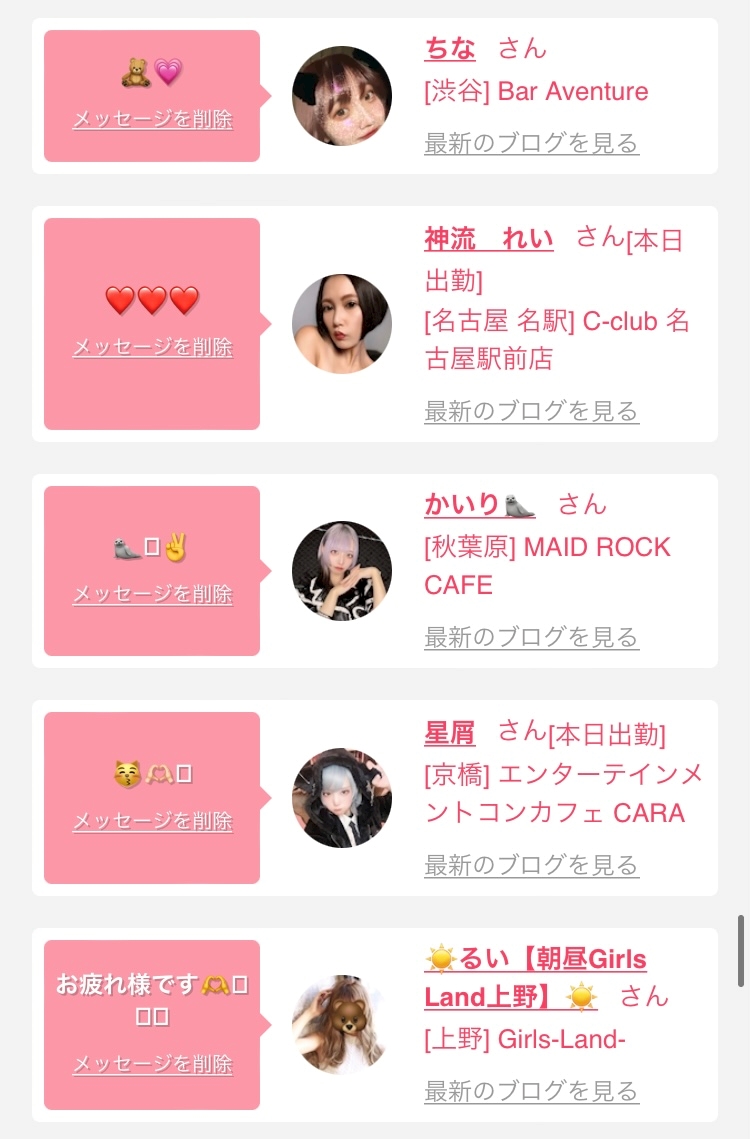View ちな's latest blog

click(531, 143)
